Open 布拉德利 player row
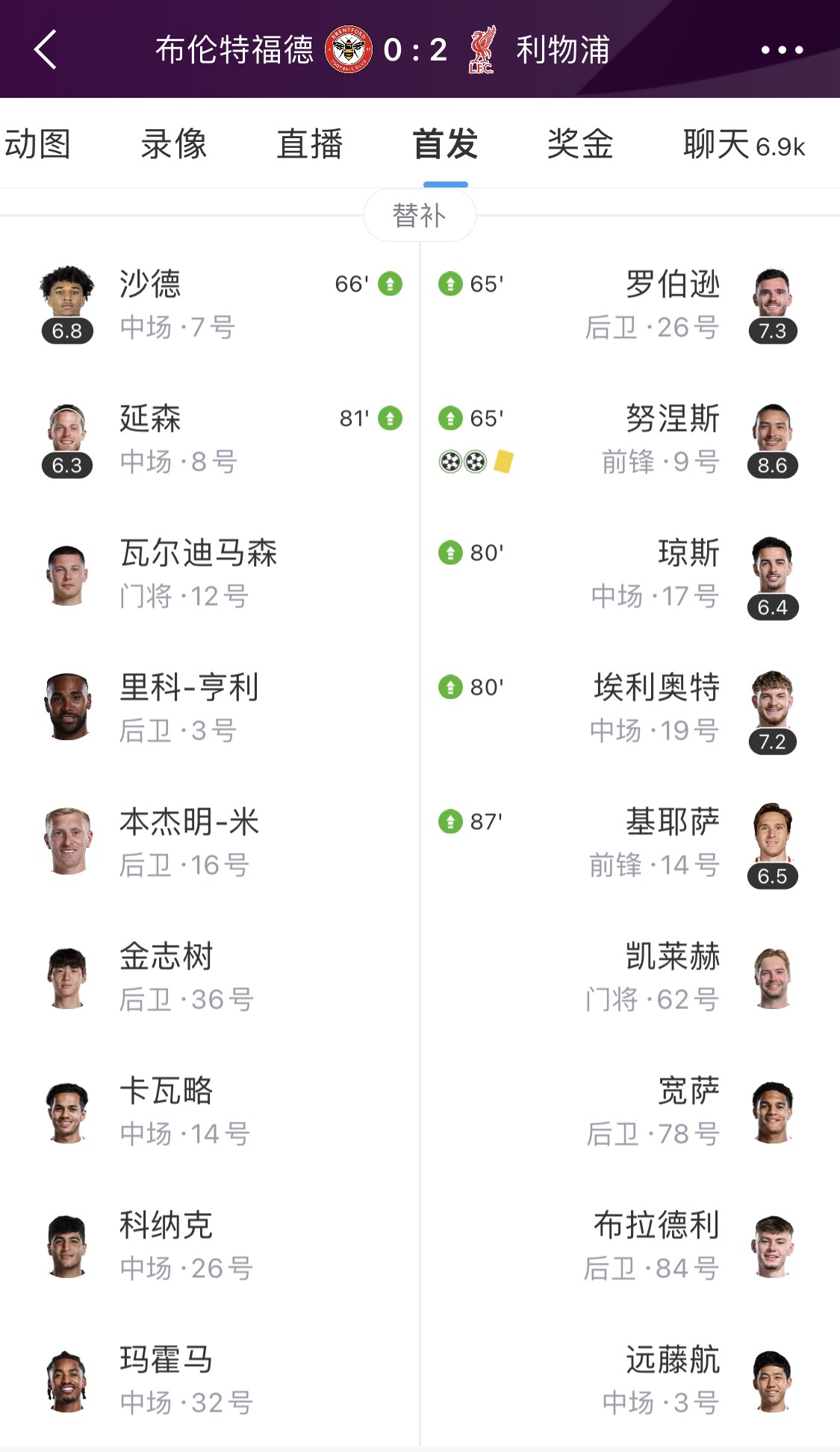 tap(656, 1226)
